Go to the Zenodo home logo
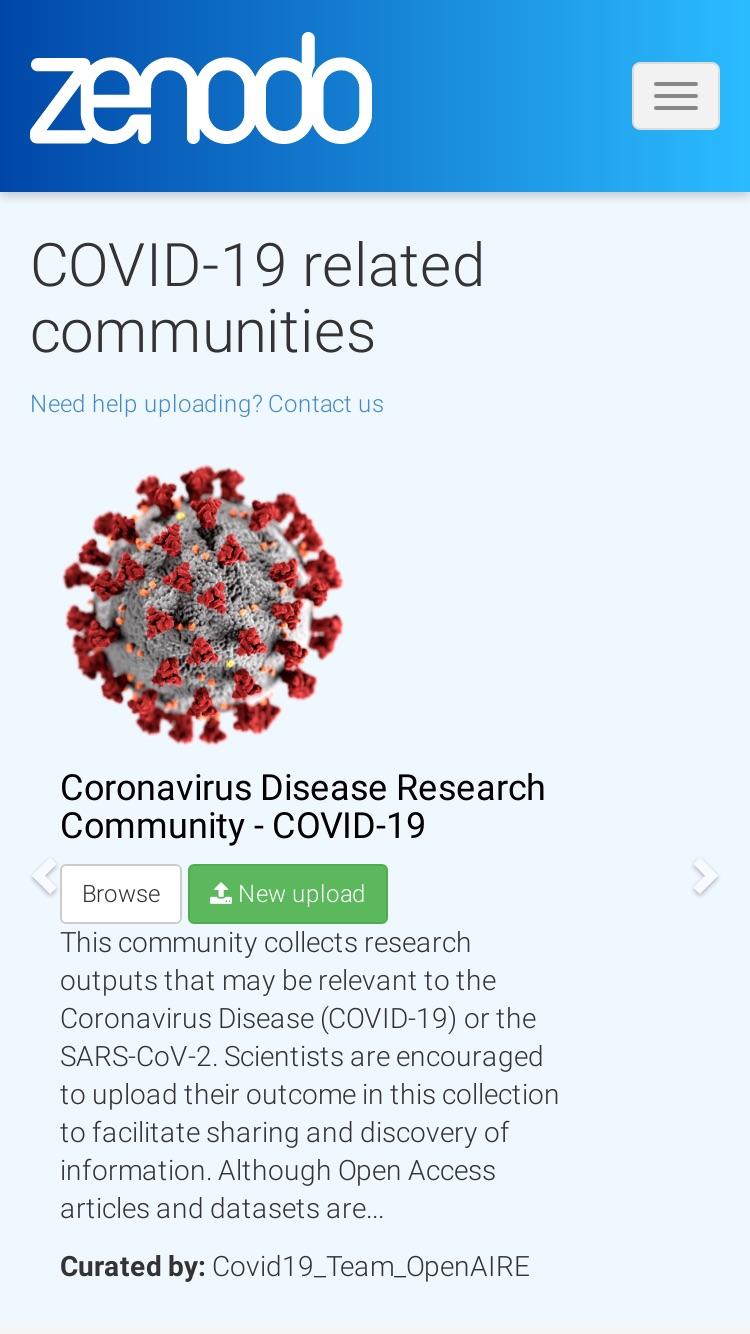This screenshot has height=1334, width=750. click(201, 88)
